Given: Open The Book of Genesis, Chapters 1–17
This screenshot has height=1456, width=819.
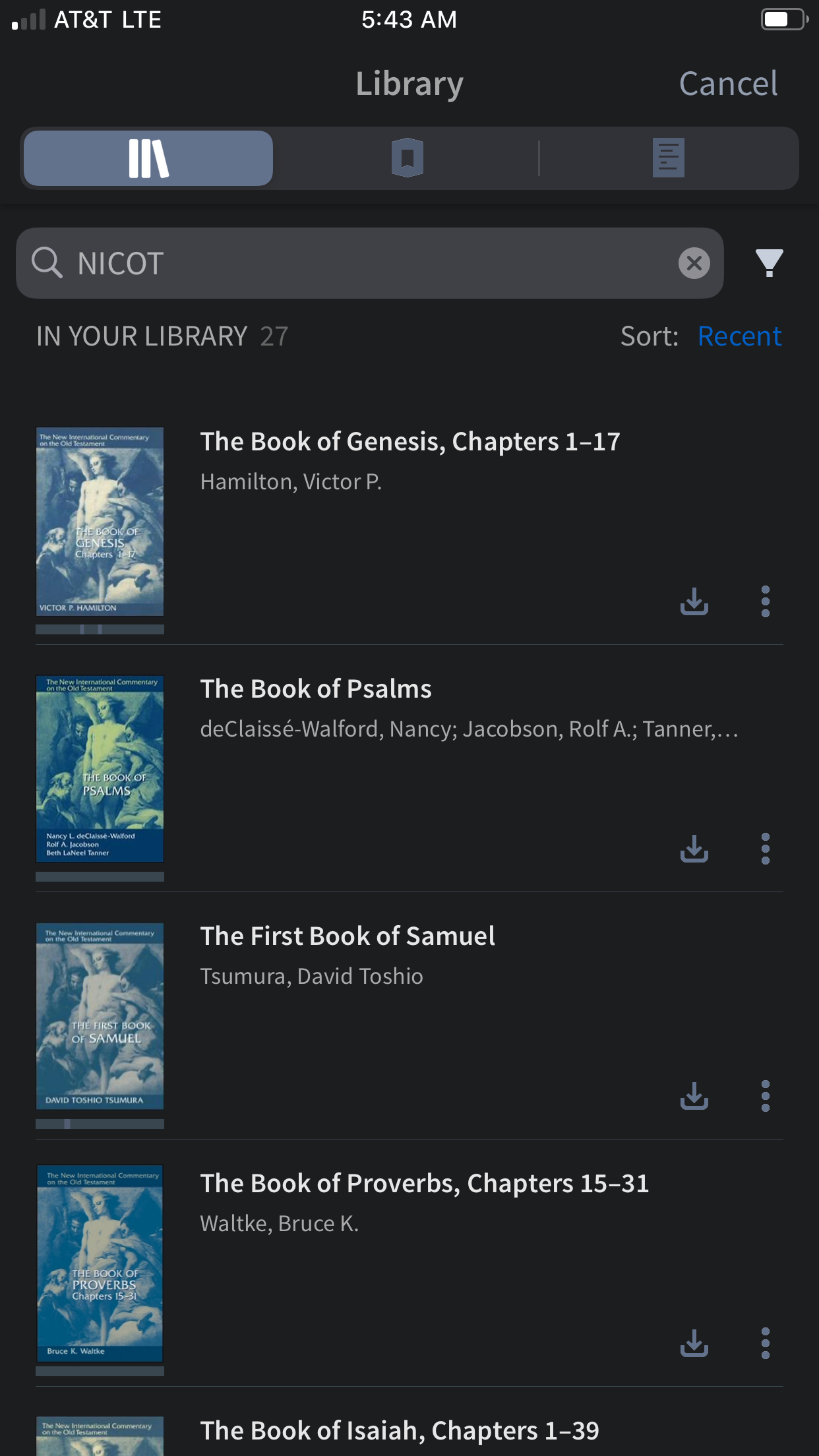Looking at the screenshot, I should (409, 442).
